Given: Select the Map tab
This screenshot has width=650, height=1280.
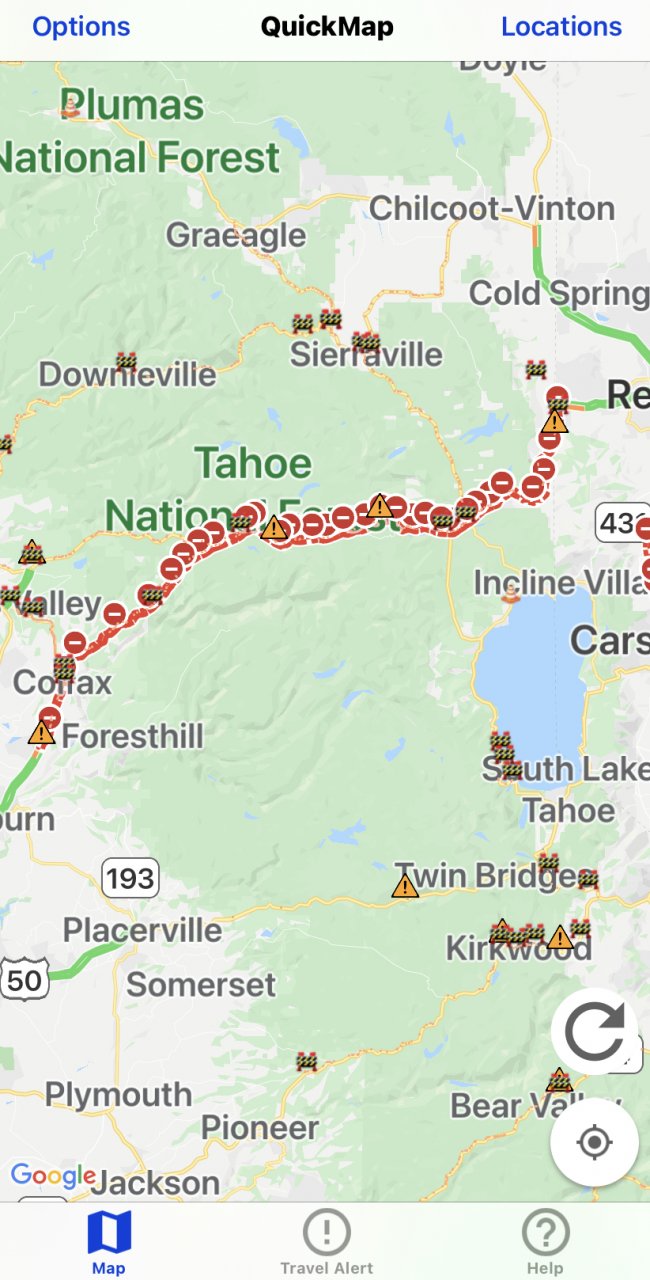Looking at the screenshot, I should coord(109,1241).
